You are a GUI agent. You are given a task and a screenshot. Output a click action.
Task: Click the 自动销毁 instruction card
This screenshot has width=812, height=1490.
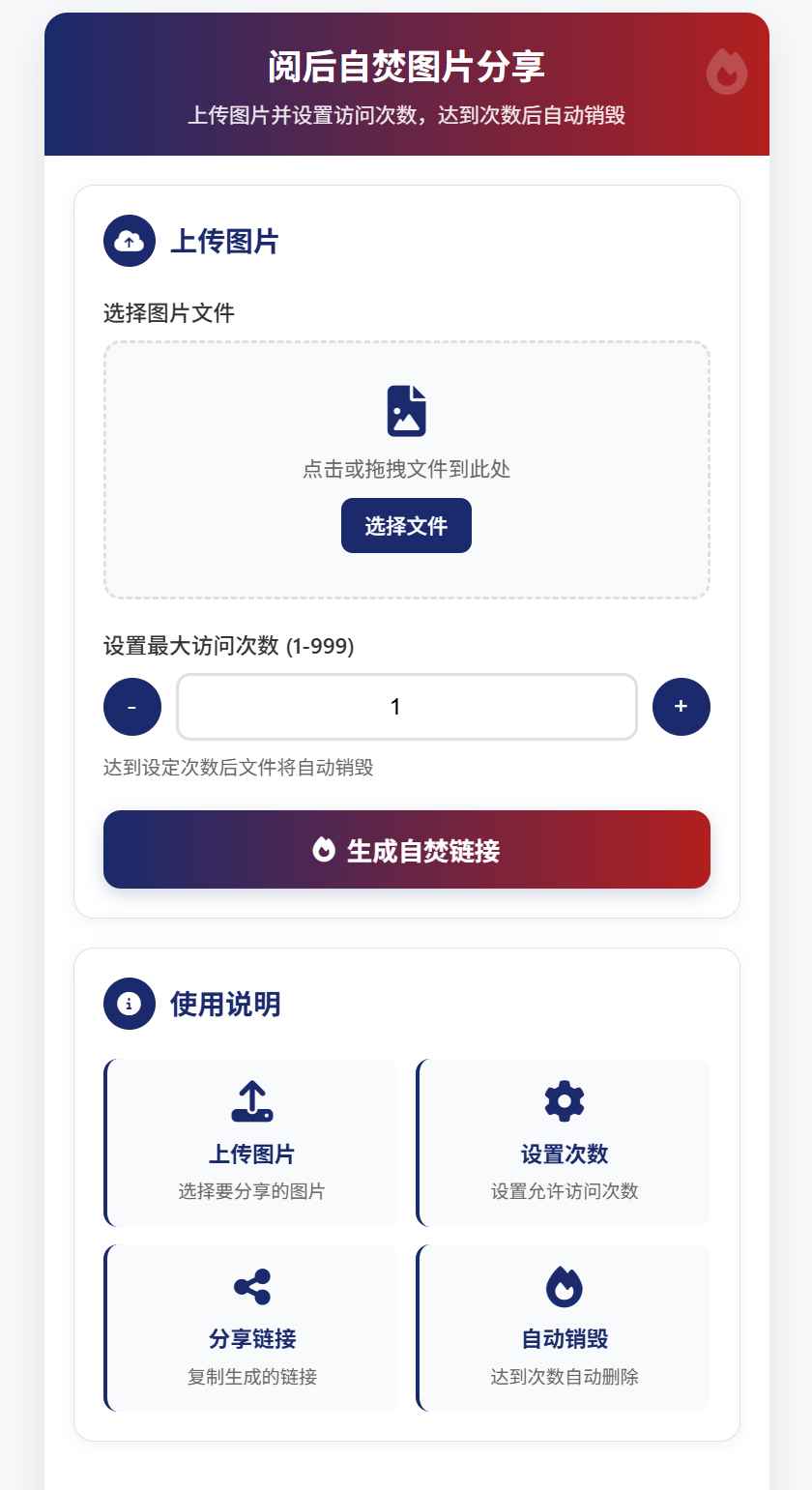click(x=564, y=1327)
